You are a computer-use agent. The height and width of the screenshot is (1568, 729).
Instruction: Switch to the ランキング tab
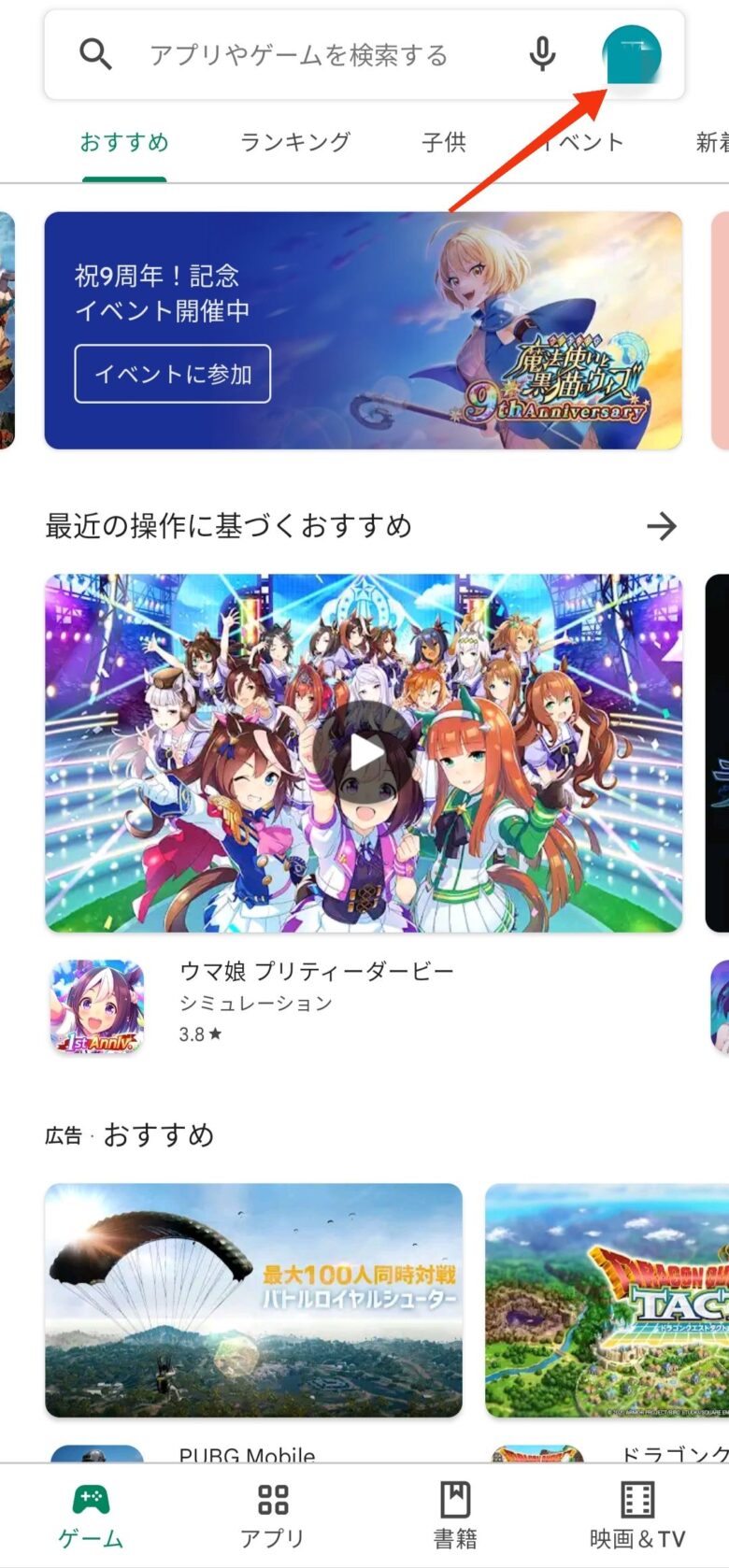pos(295,142)
